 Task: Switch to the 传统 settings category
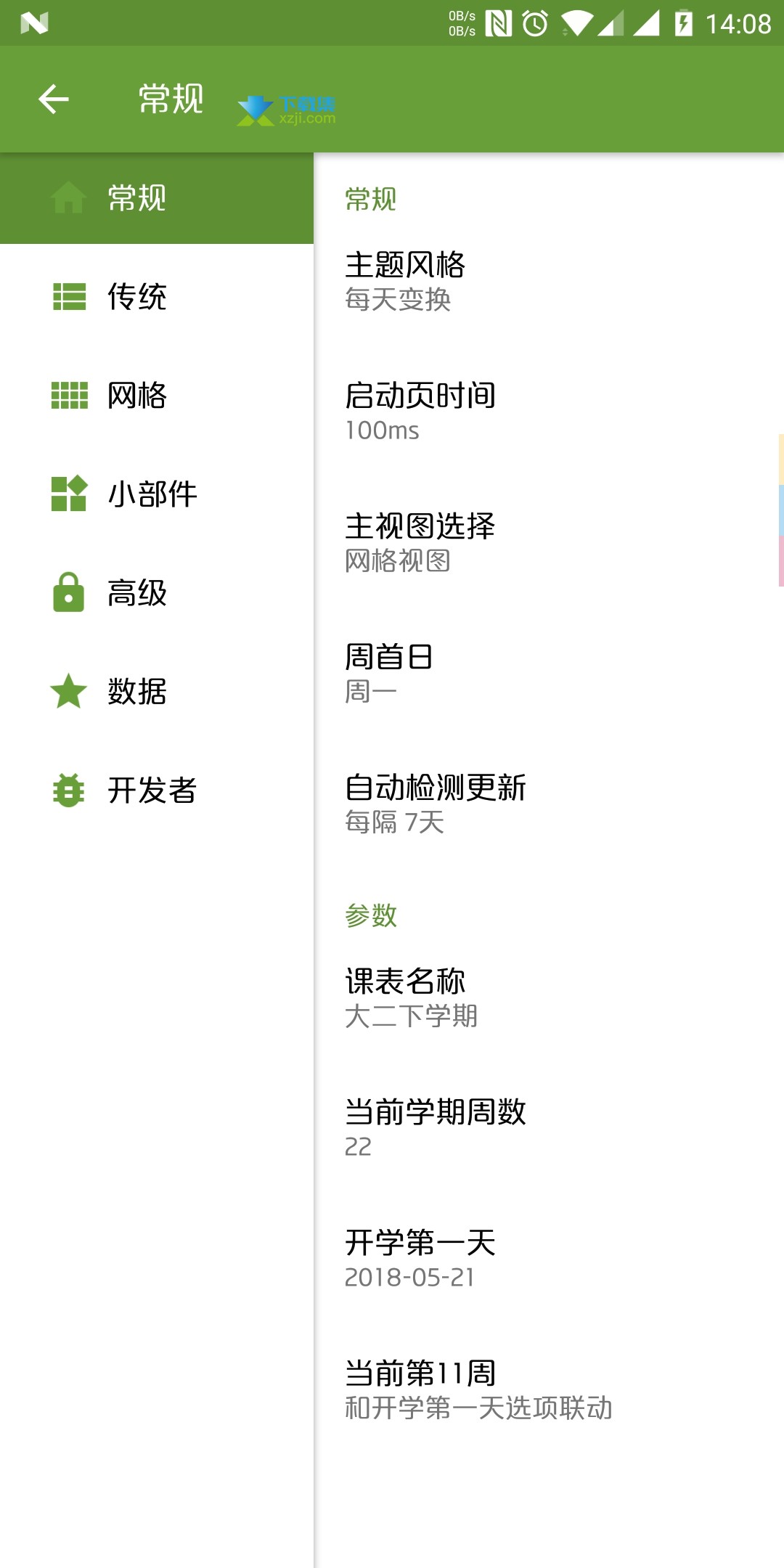coord(157,297)
